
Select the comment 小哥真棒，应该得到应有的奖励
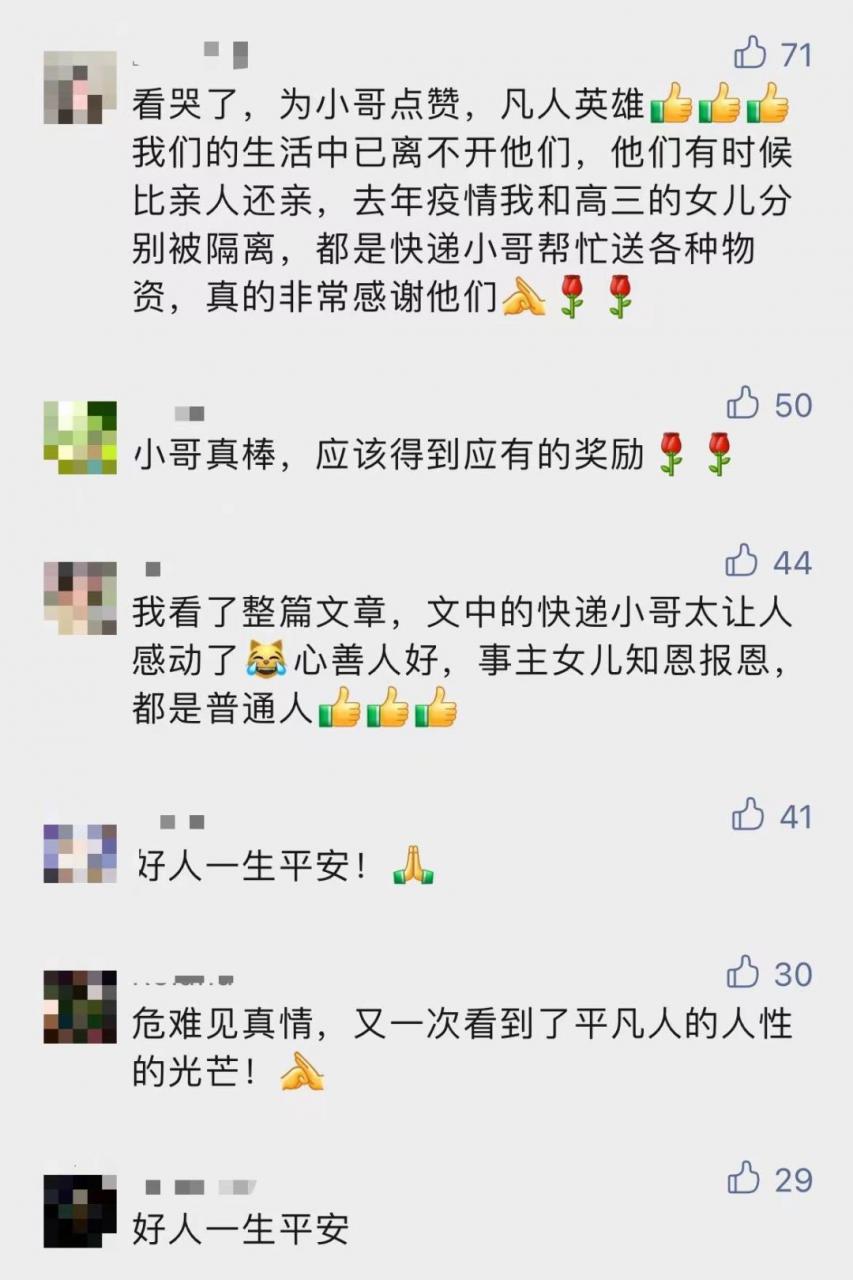coord(400,453)
